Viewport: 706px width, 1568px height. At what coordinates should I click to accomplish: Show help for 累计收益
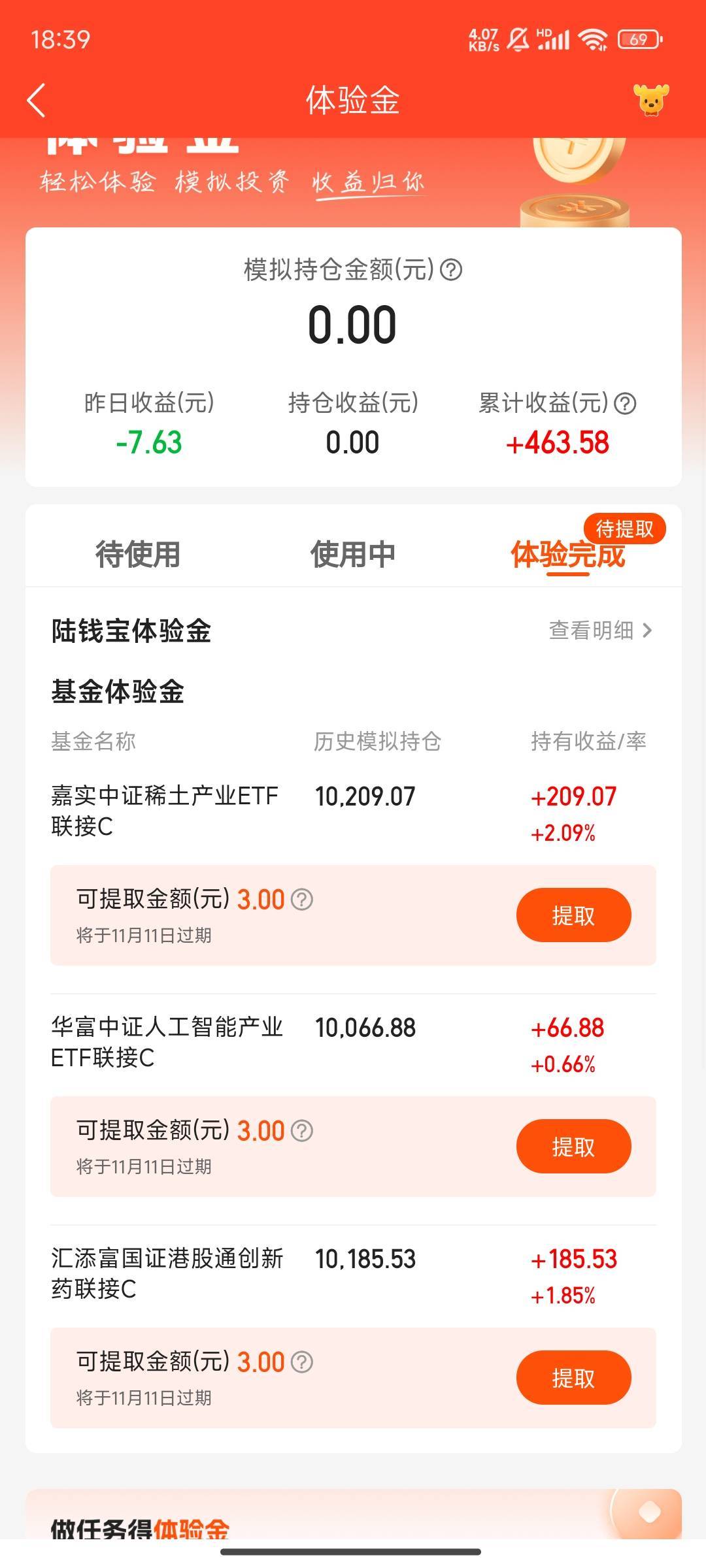[625, 403]
